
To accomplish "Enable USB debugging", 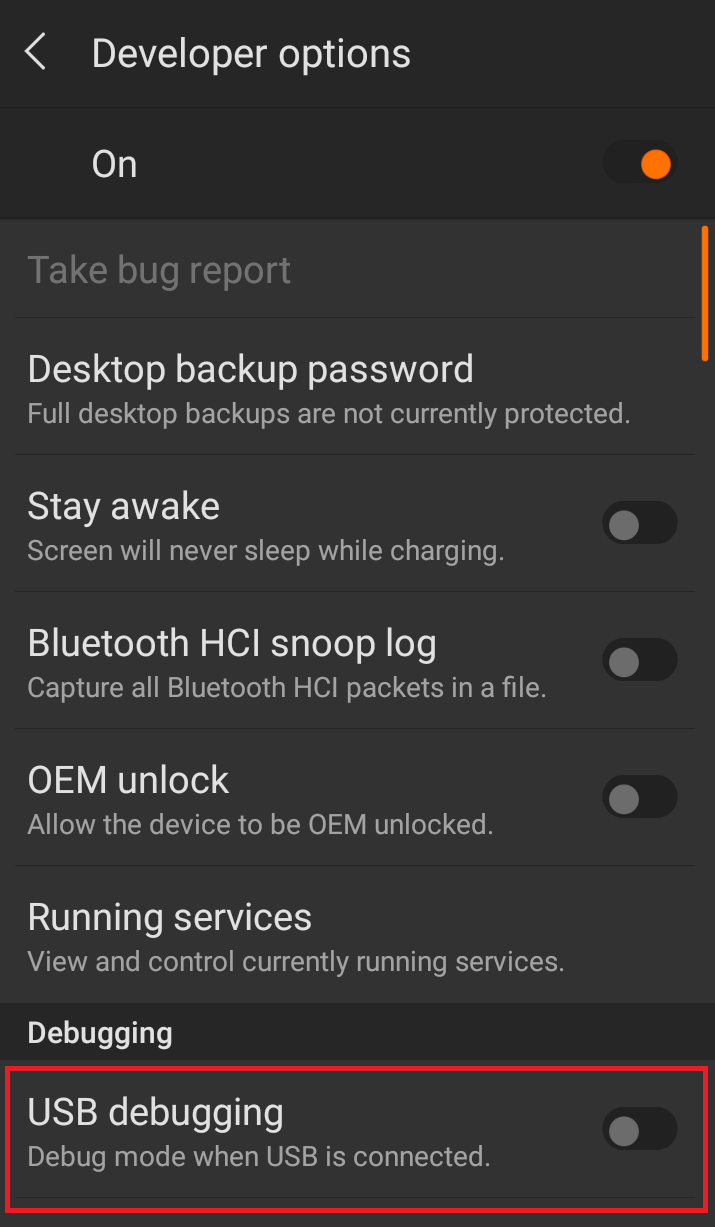I will pyautogui.click(x=640, y=1129).
